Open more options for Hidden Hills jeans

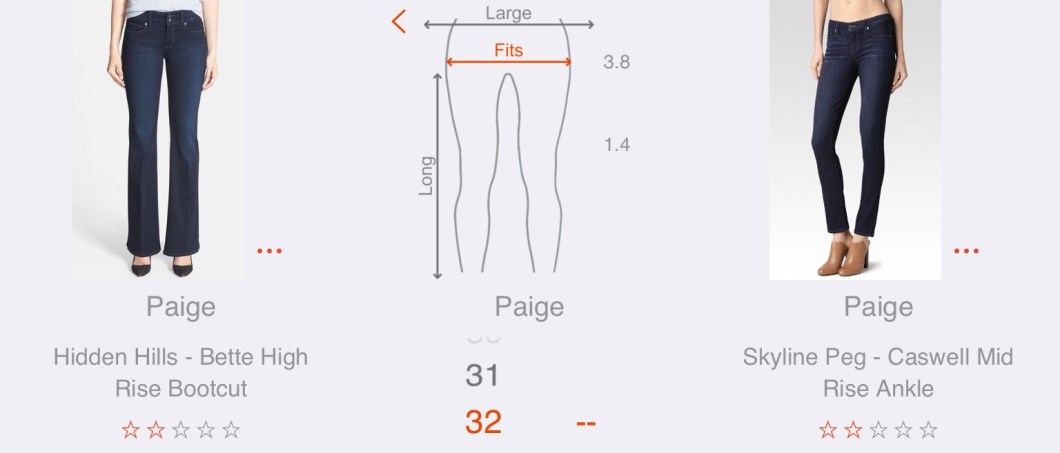[x=269, y=251]
